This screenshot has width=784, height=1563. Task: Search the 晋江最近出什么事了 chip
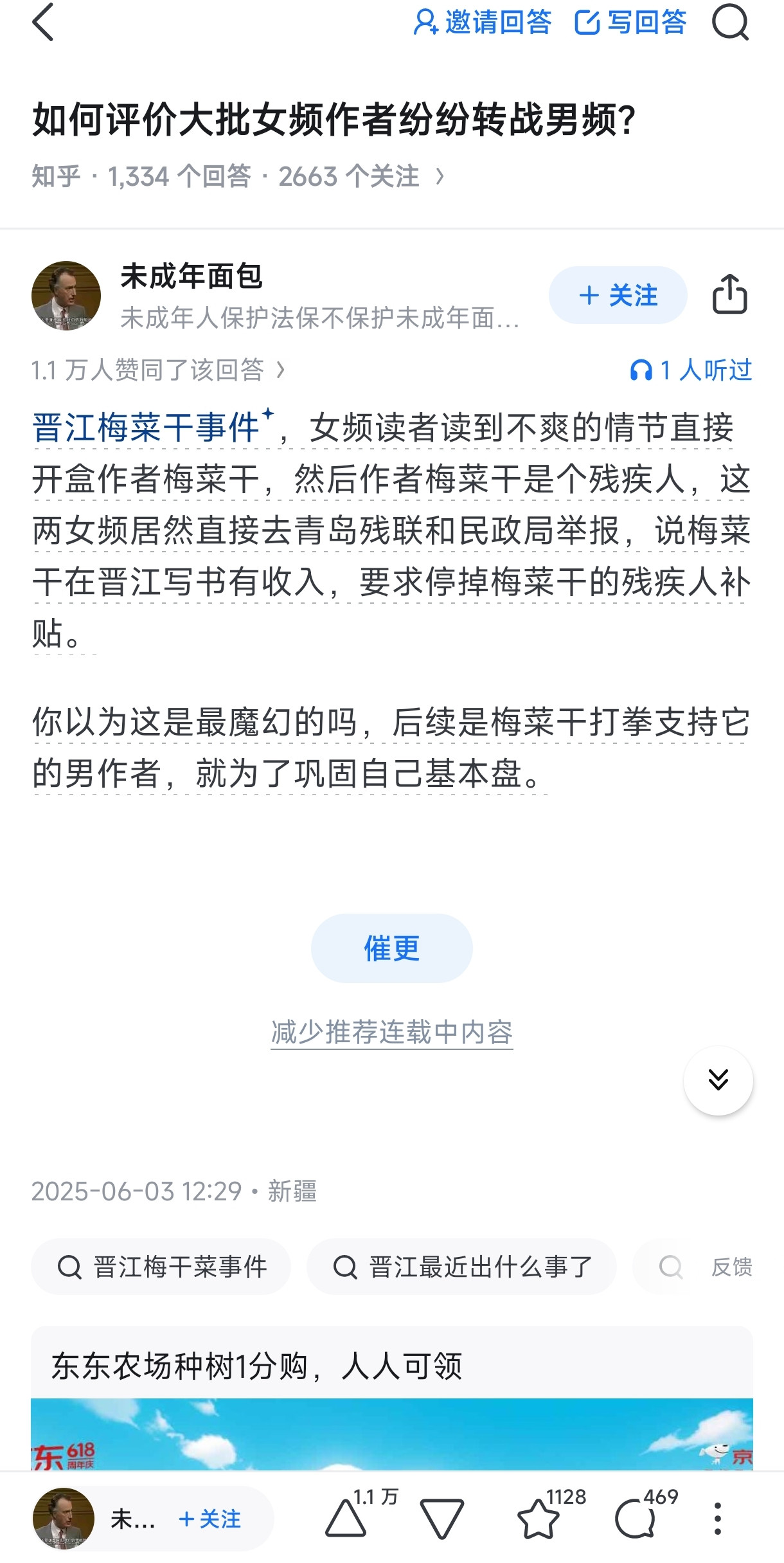coord(461,1267)
